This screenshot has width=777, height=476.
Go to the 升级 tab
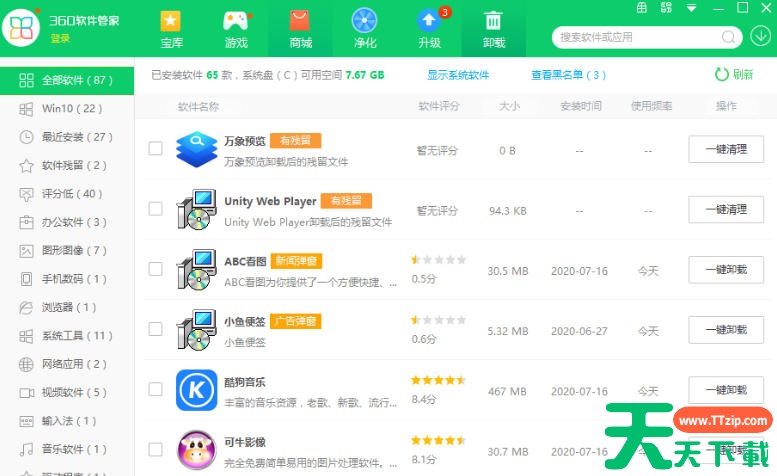429,29
